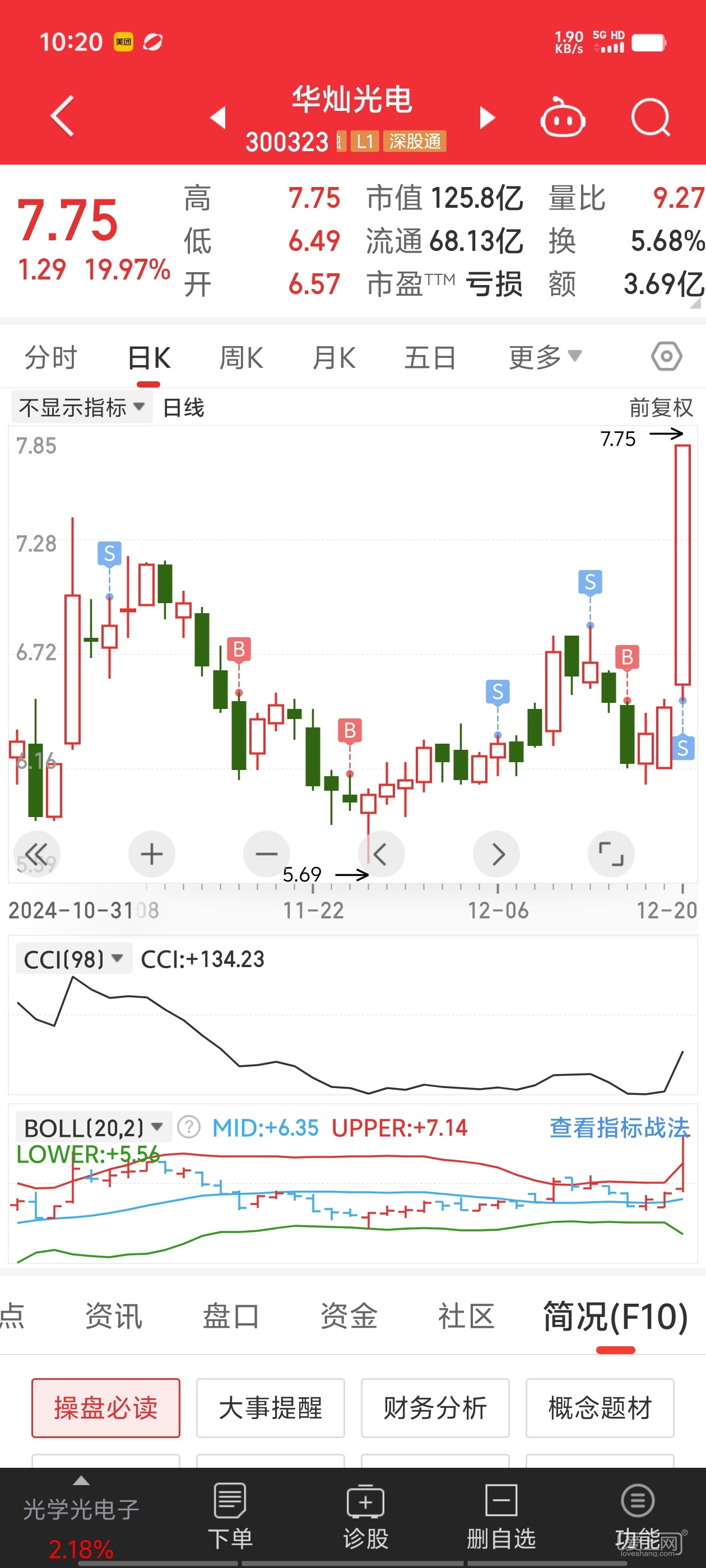The height and width of the screenshot is (1568, 706).
Task: Zoom in the K-line chart
Action: (x=152, y=854)
